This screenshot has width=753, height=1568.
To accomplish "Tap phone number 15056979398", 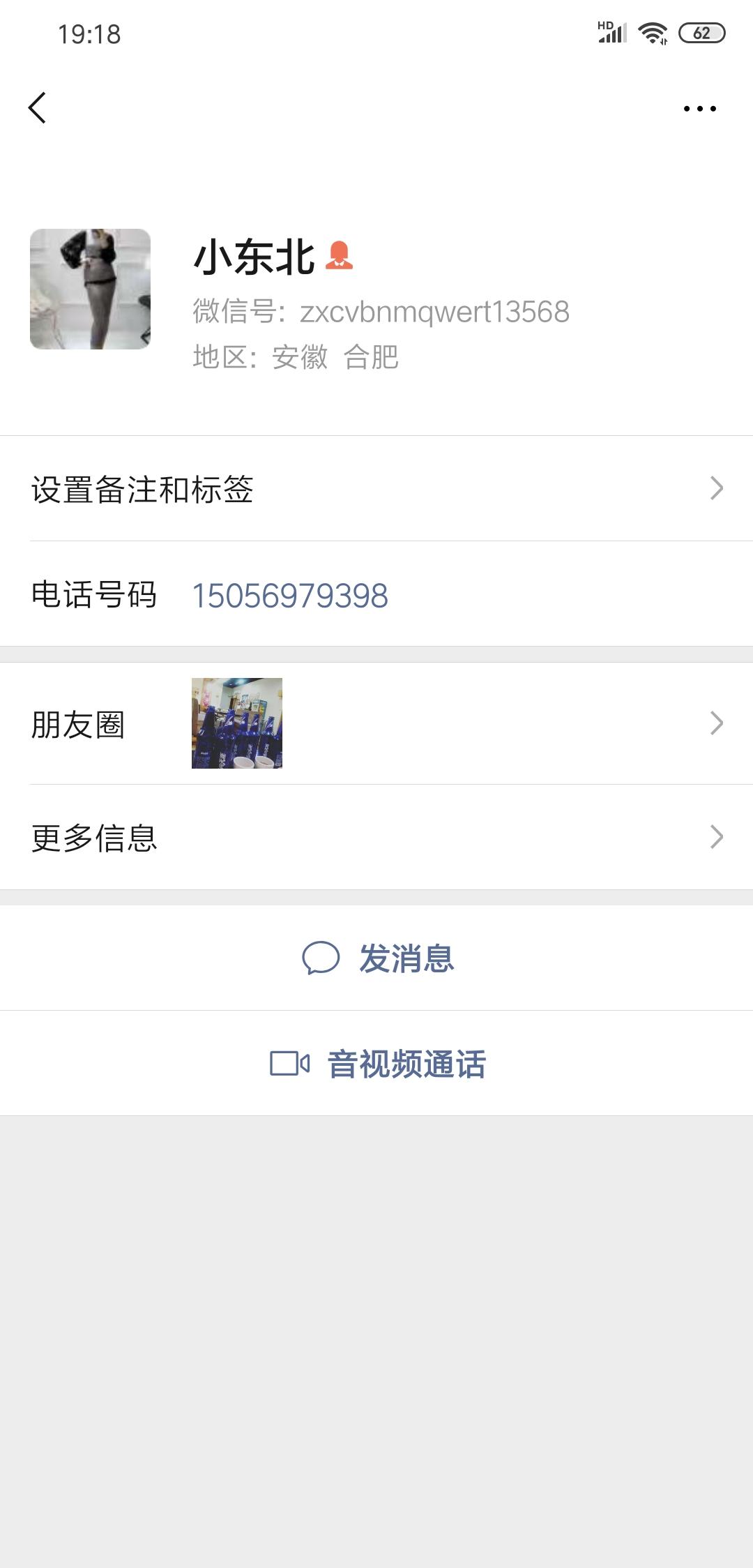I will coord(289,596).
